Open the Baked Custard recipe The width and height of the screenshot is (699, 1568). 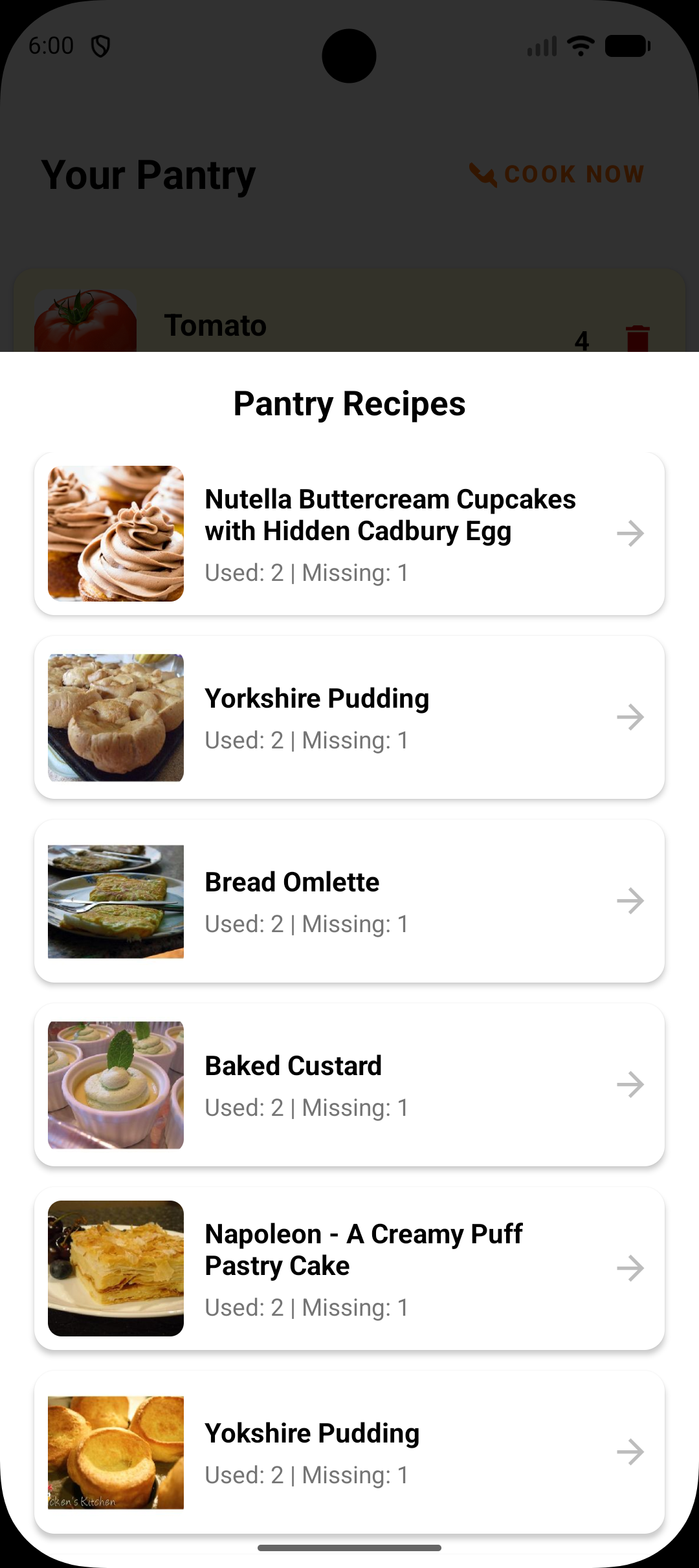click(x=349, y=1085)
